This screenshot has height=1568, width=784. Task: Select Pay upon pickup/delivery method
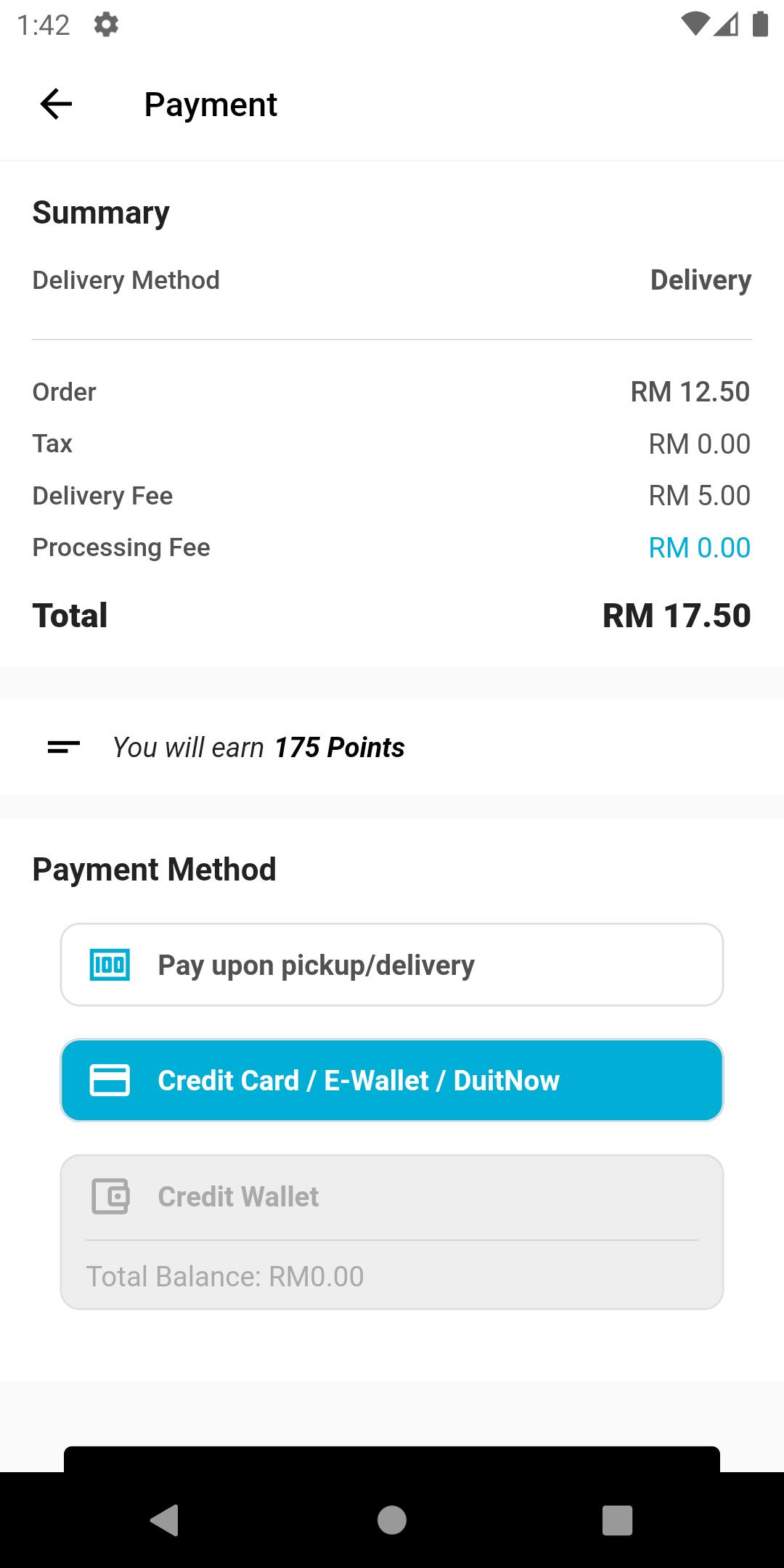click(392, 965)
